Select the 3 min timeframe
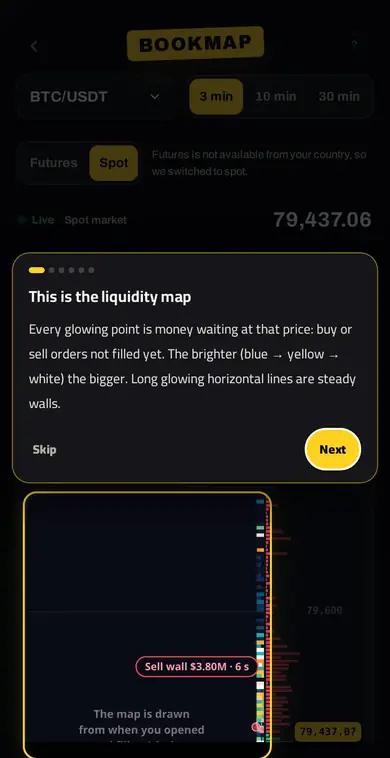The height and width of the screenshot is (758, 390). pyautogui.click(x=216, y=97)
